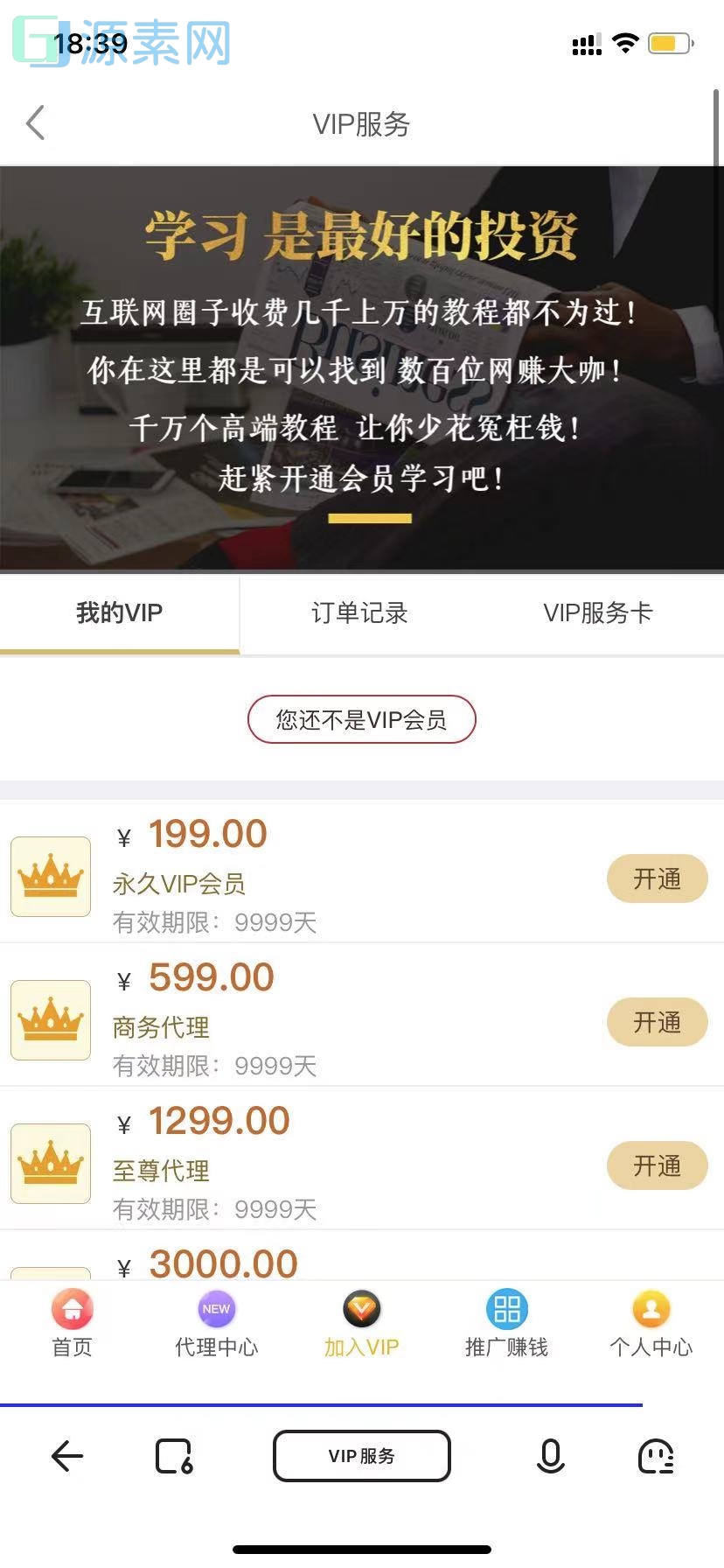Screen dimensions: 724x1568
Task: Tap 开通 next to 至尊代理
Action: 657,1165
